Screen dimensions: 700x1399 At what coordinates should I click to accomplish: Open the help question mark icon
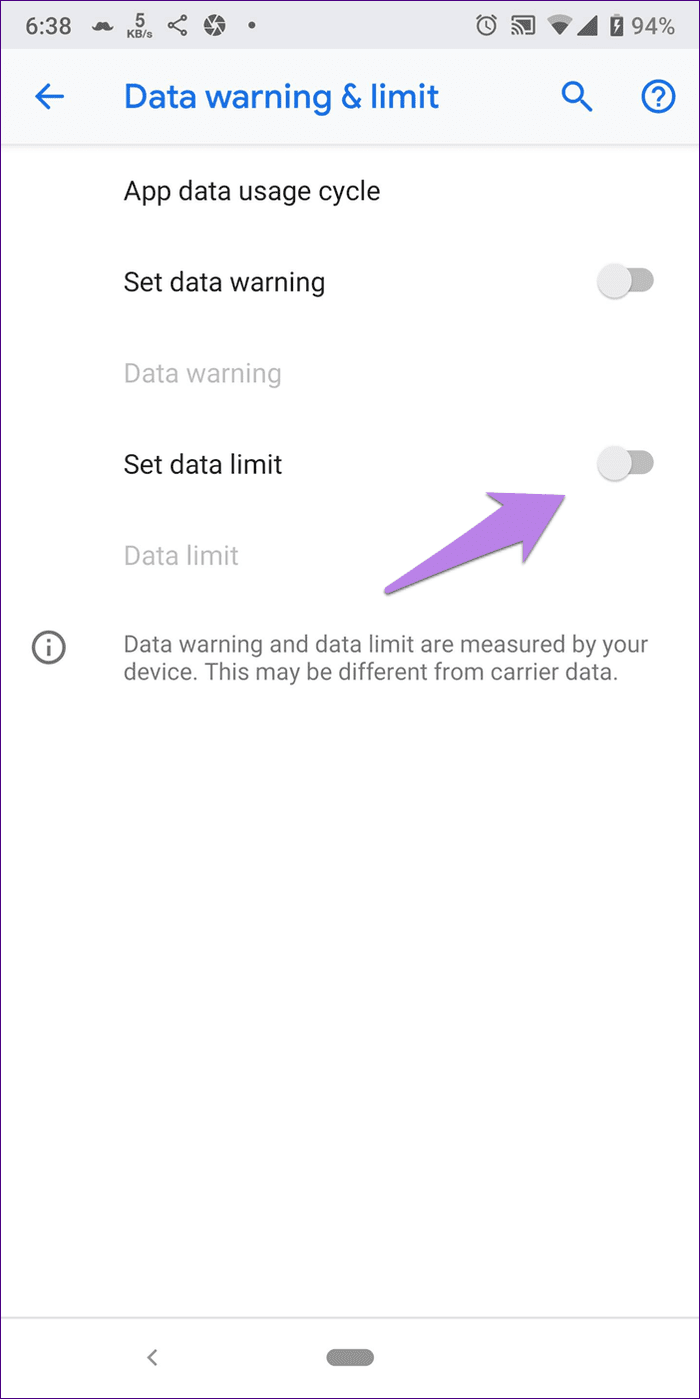[657, 97]
